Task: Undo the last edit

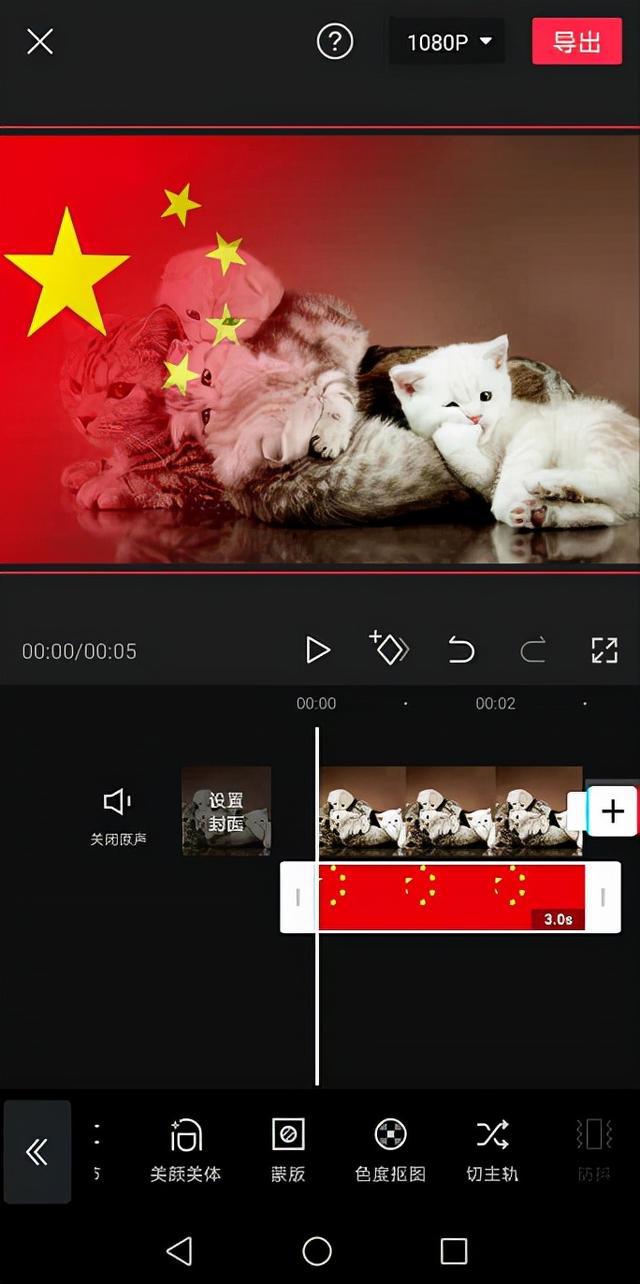Action: (460, 651)
